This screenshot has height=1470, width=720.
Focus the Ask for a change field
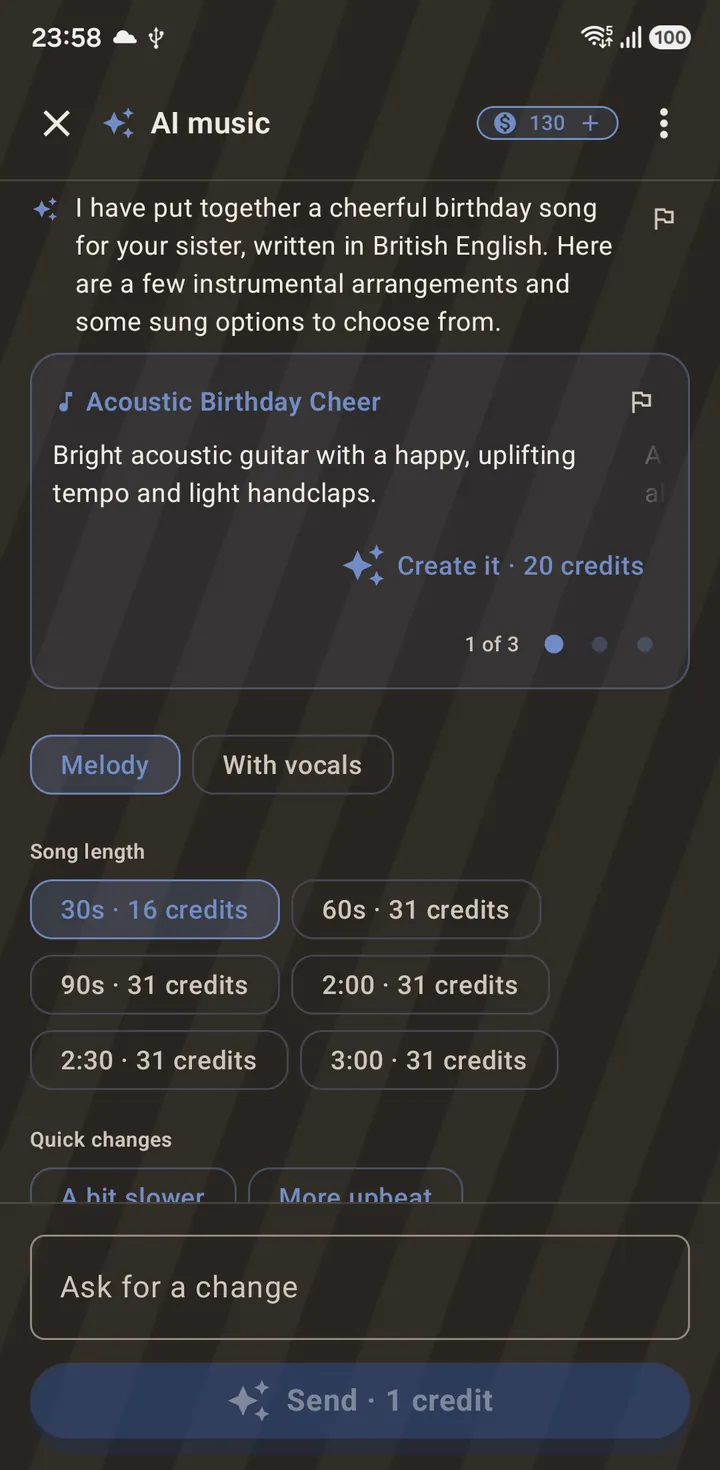click(x=360, y=1287)
